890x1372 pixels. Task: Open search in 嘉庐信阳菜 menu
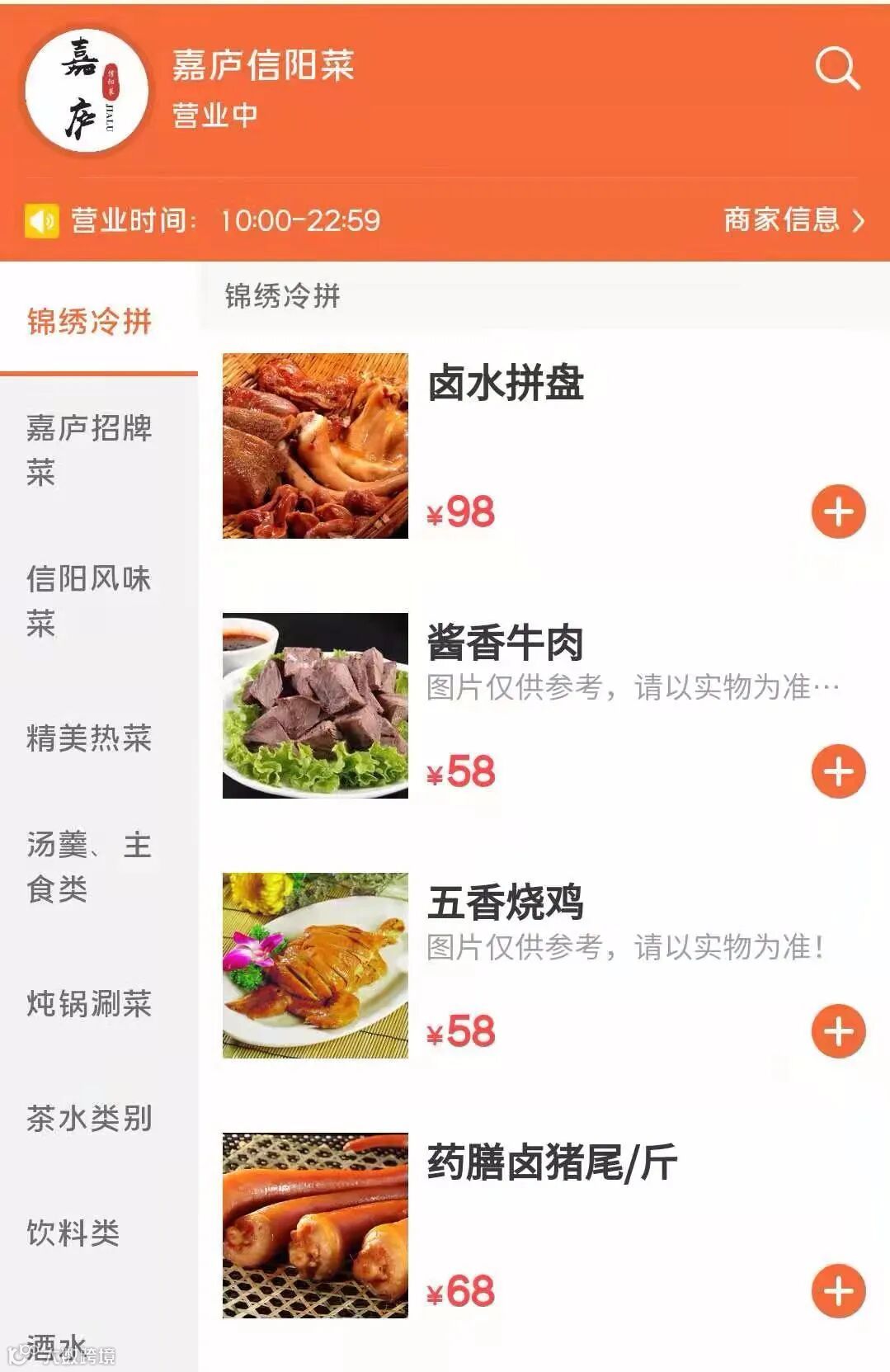837,68
